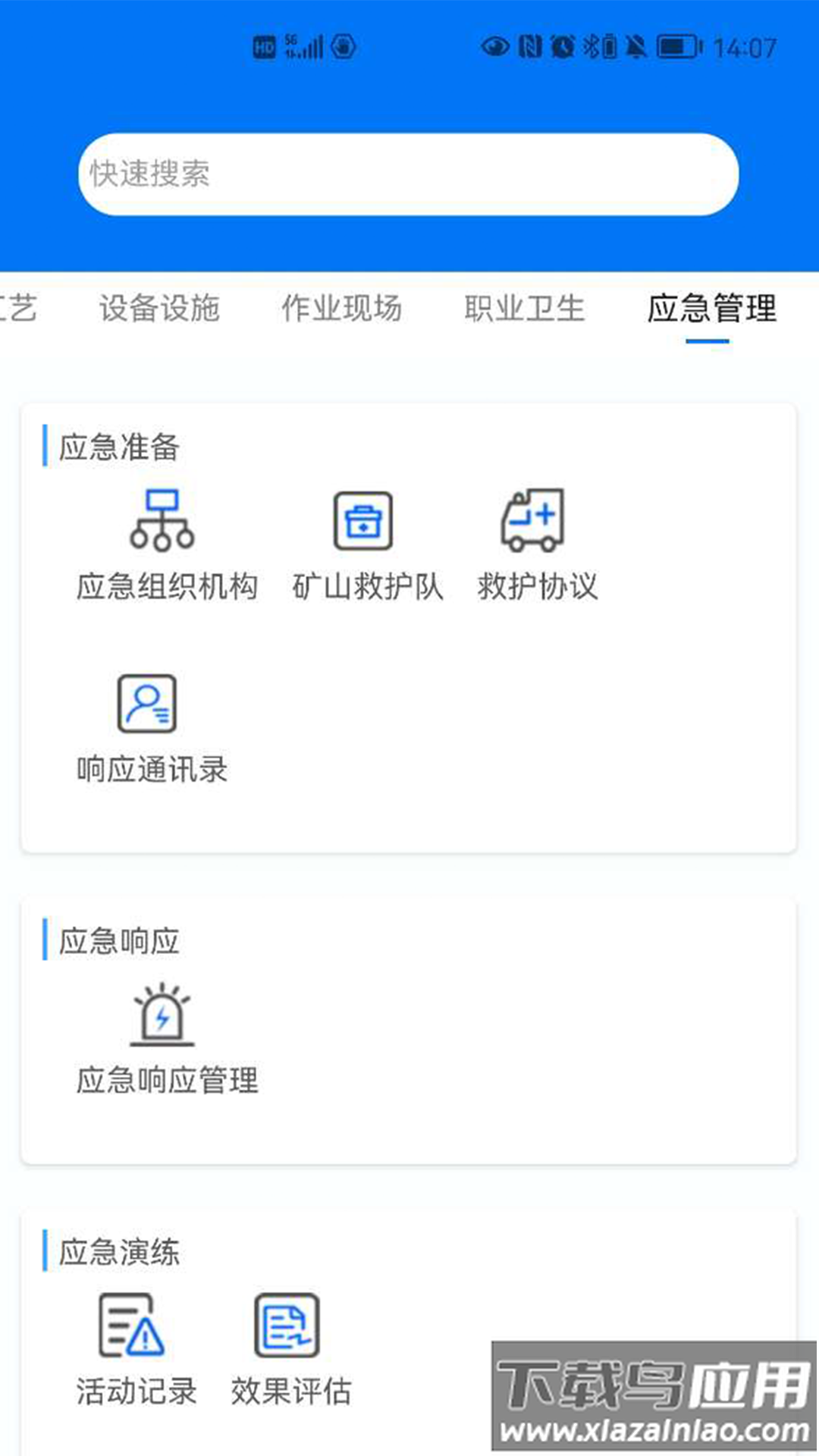Switch to the 作业现场 tab
The height and width of the screenshot is (1456, 819).
(x=342, y=309)
